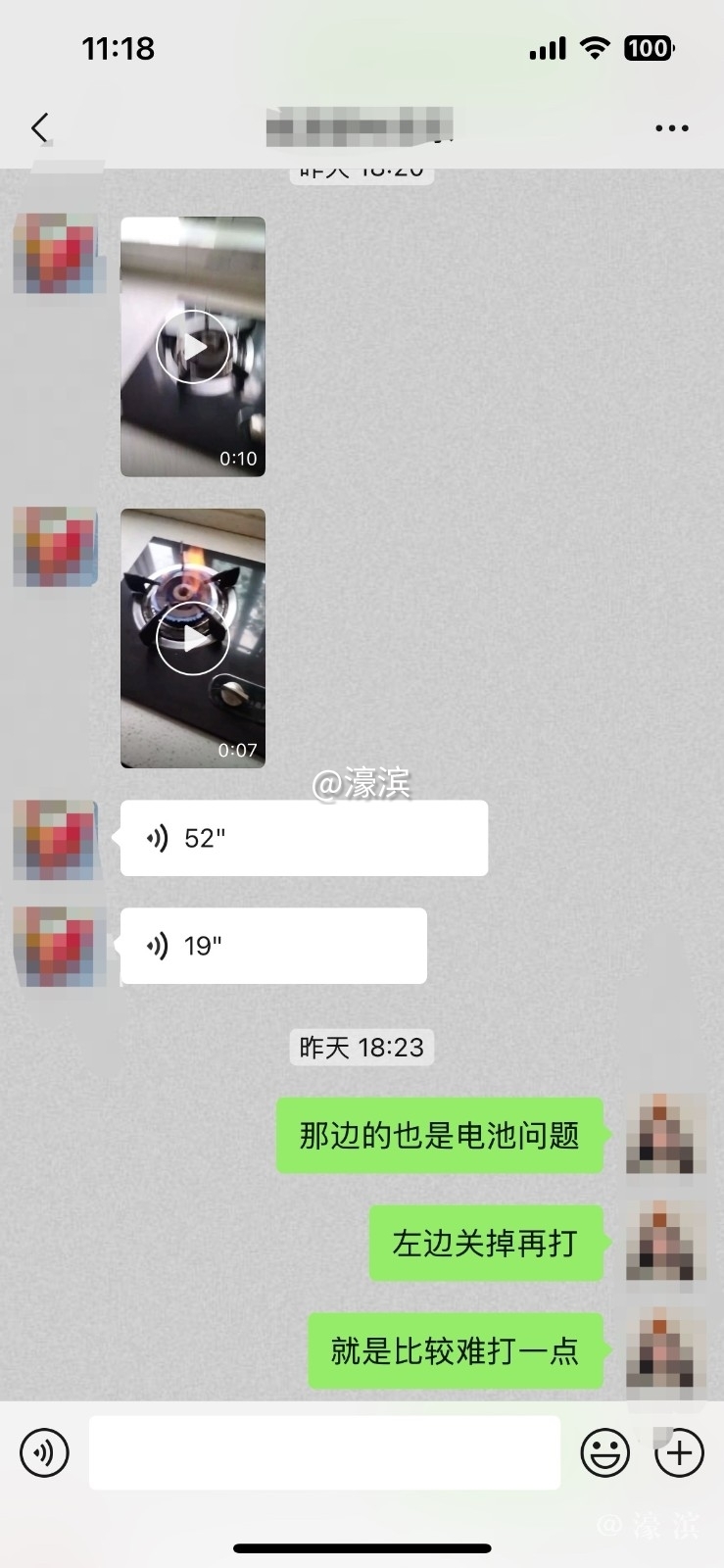
Task: Play the 19-second voice message
Action: (273, 946)
